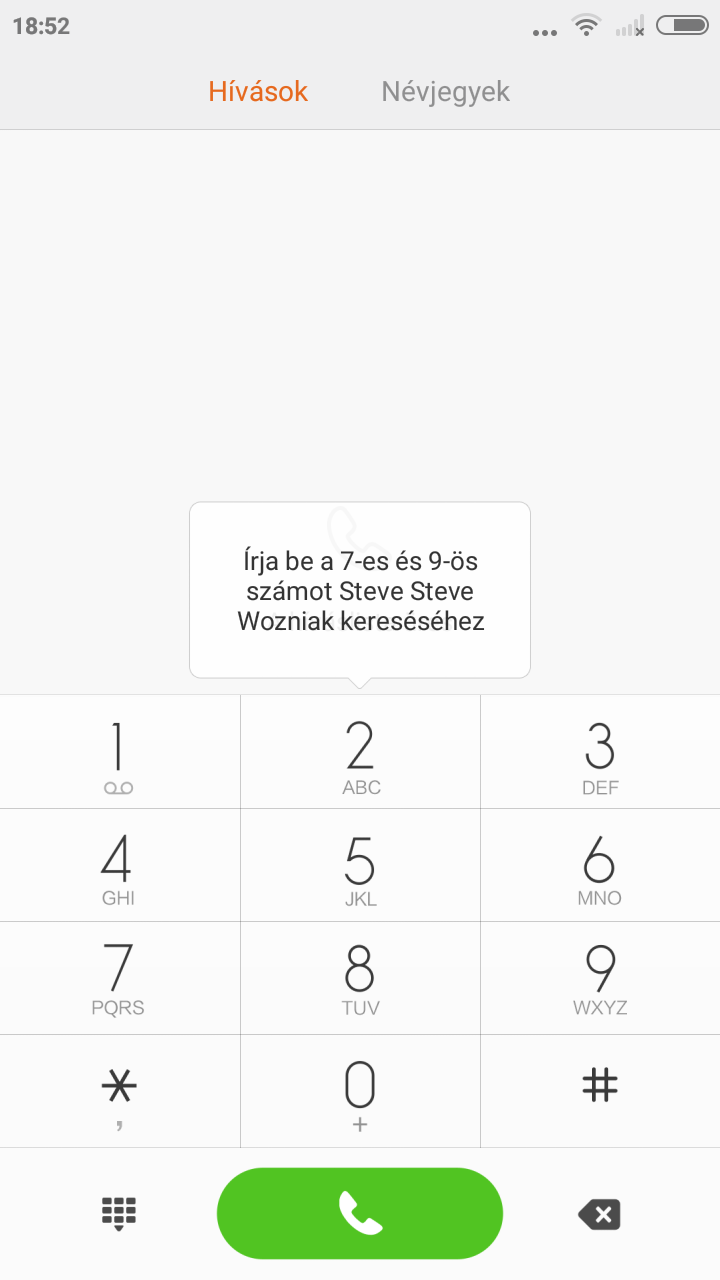Image resolution: width=720 pixels, height=1280 pixels.
Task: Select the Hívások tab
Action: click(x=258, y=92)
